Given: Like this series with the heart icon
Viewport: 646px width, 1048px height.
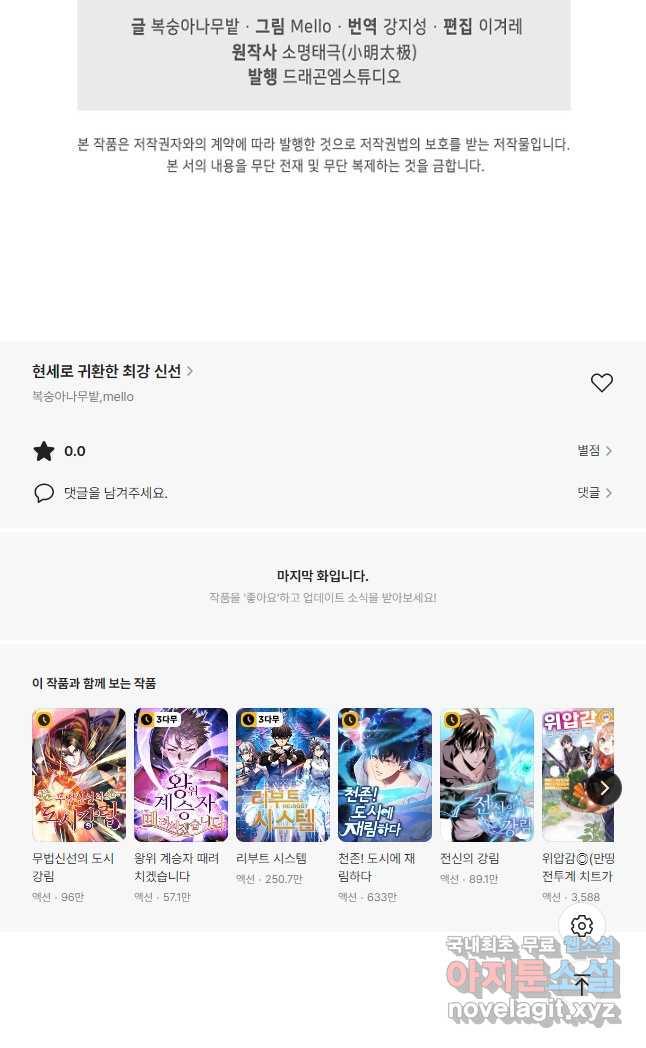Looking at the screenshot, I should tap(601, 383).
